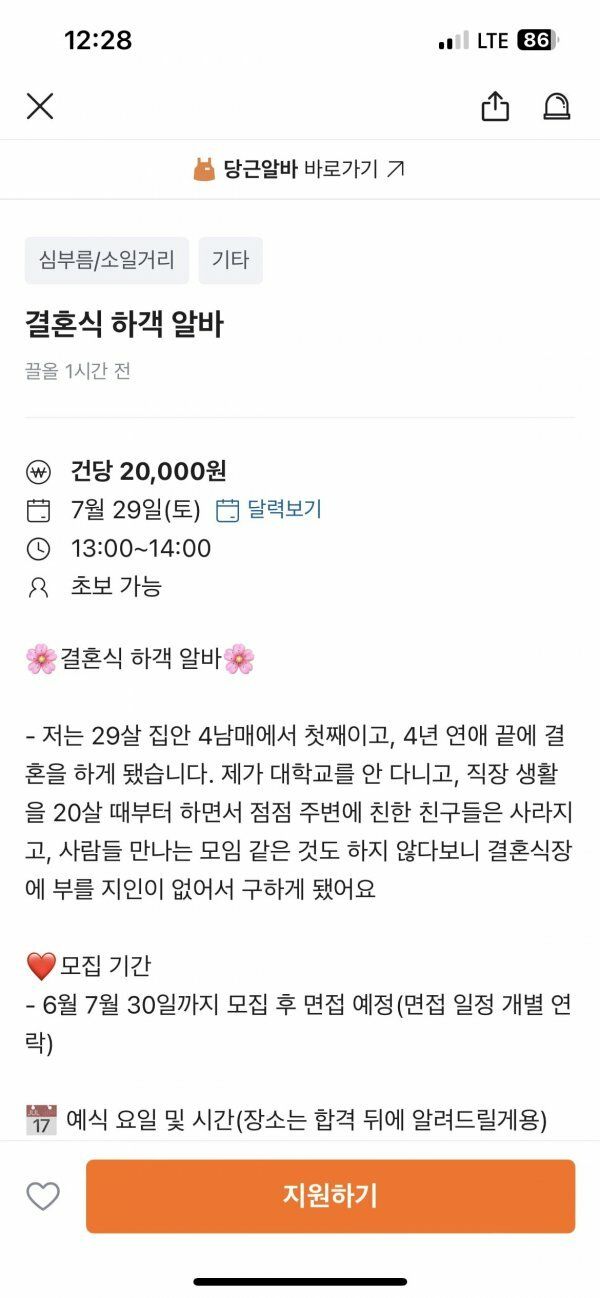The height and width of the screenshot is (1298, 600).
Task: Open 당근알바 바로가기 link
Action: [300, 170]
